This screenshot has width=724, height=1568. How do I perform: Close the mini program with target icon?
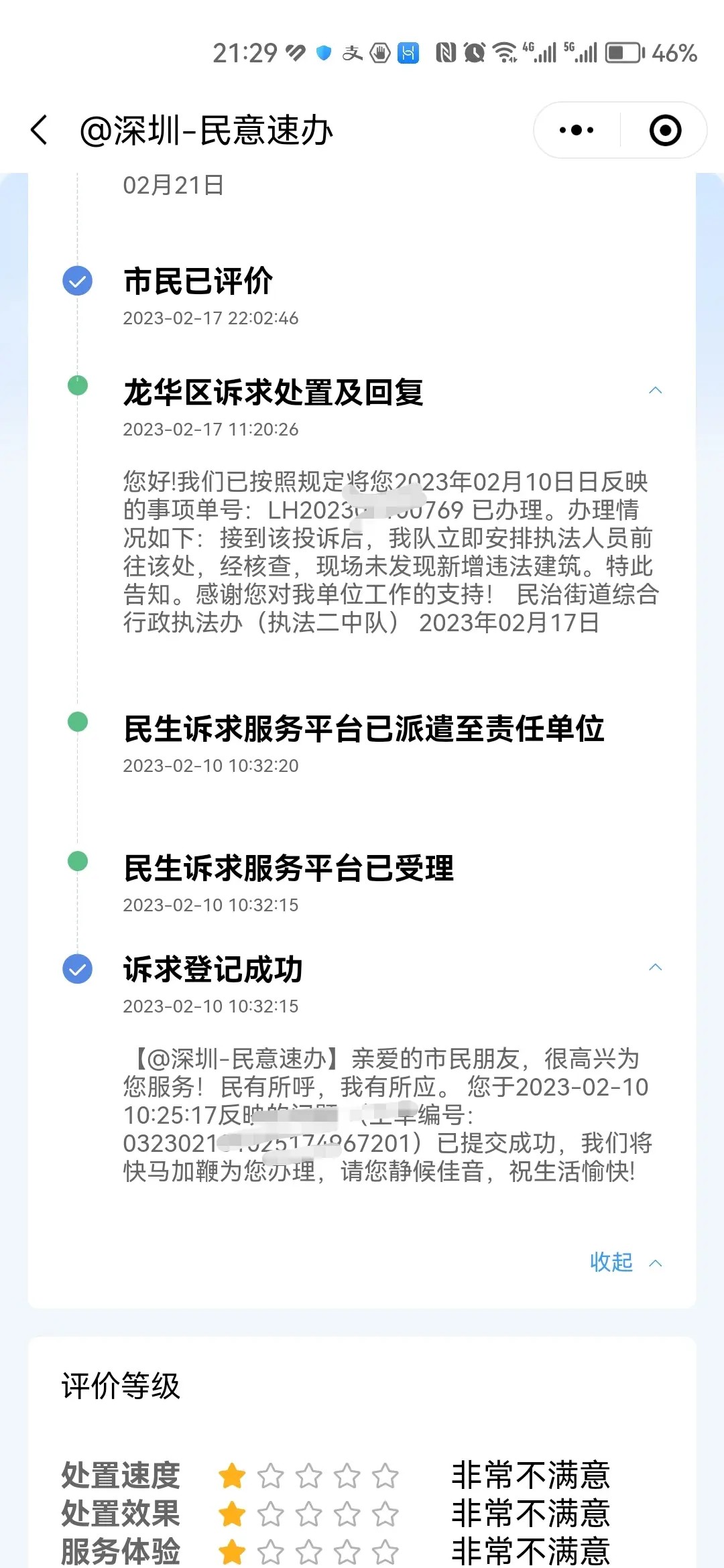point(665,130)
